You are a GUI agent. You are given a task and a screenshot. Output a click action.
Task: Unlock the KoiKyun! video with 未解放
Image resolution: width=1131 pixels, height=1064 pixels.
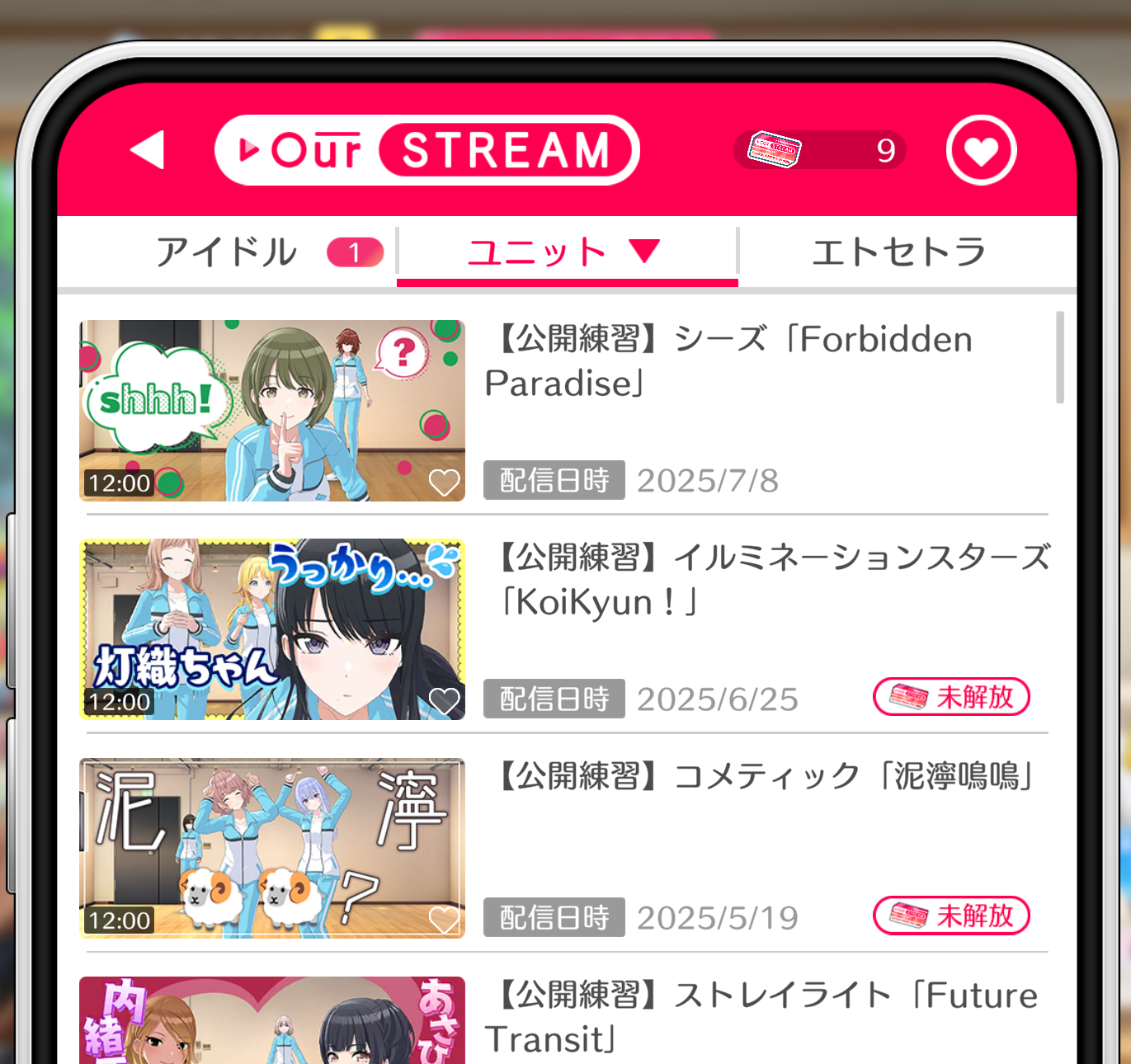pyautogui.click(x=951, y=697)
